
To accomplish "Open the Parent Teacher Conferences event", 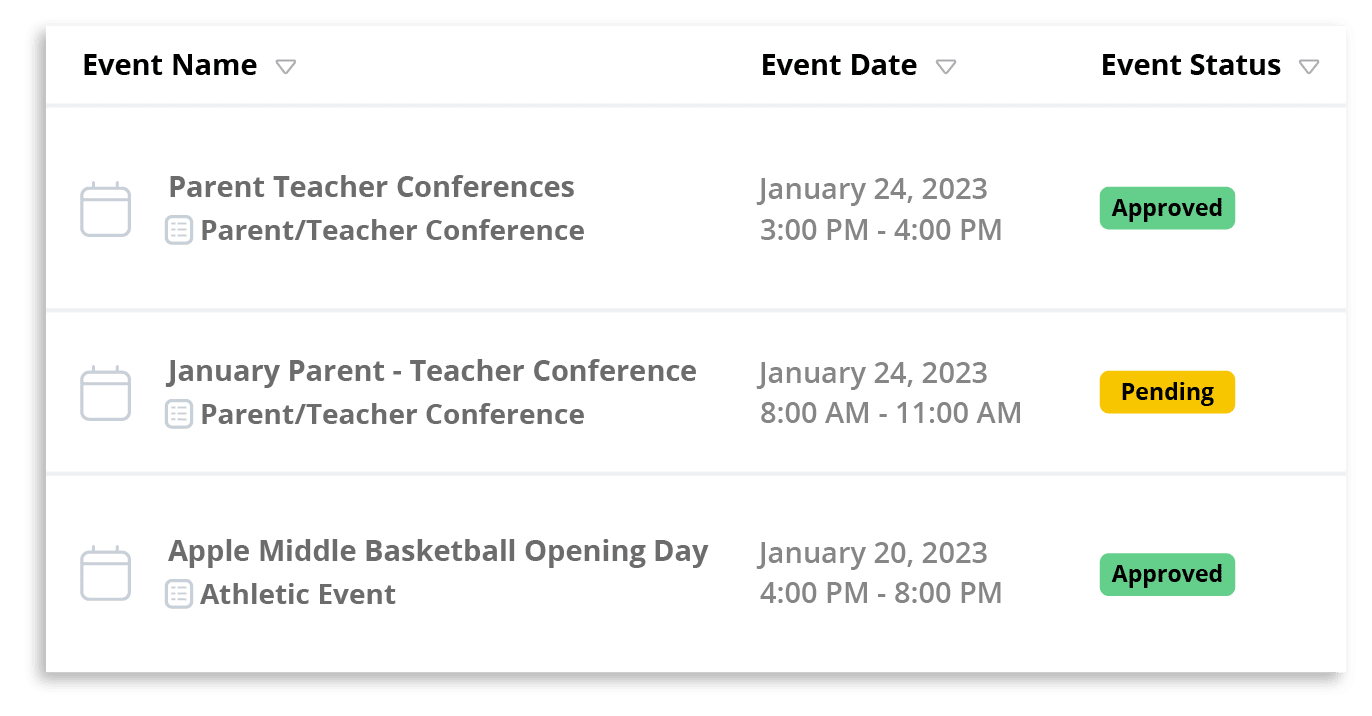I will coord(371,187).
